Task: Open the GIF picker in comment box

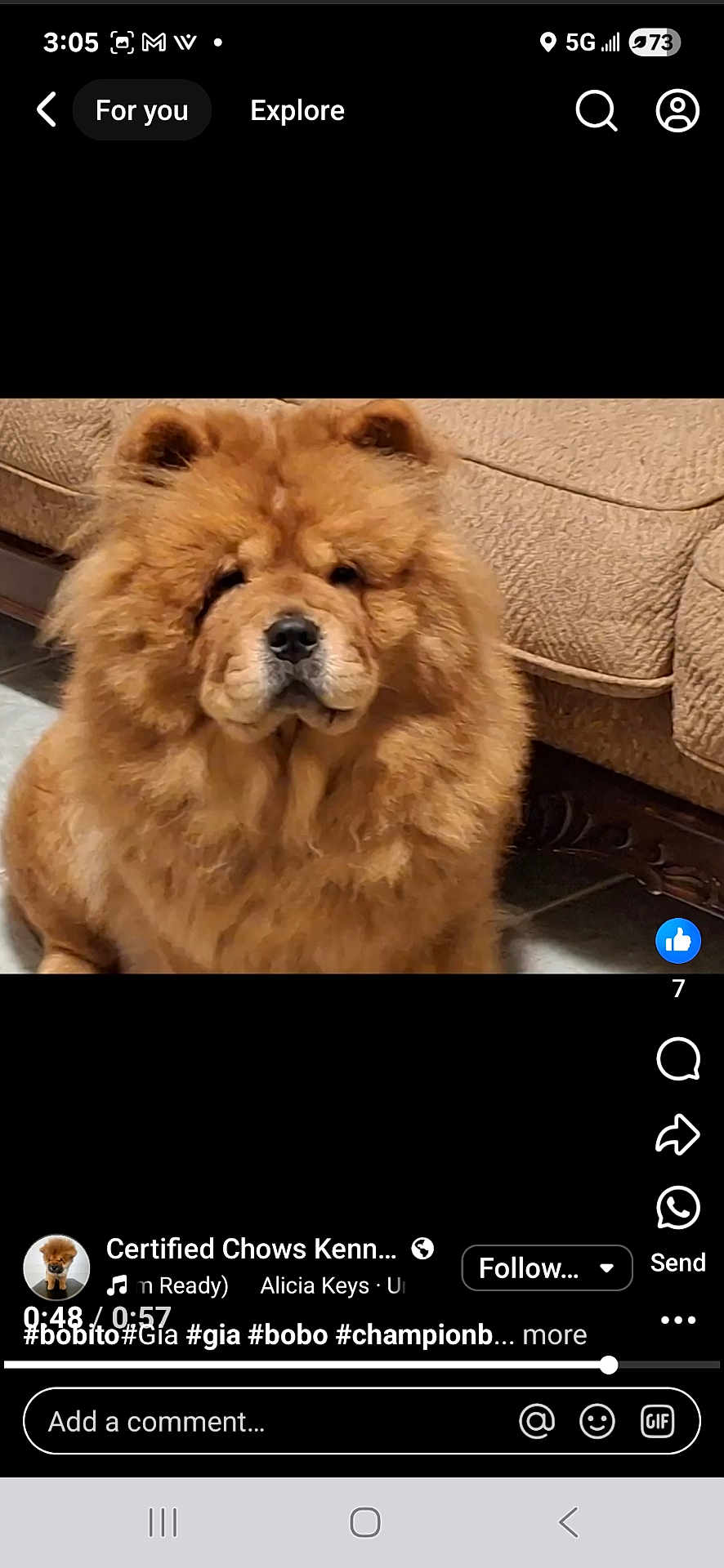Action: coord(657,1422)
